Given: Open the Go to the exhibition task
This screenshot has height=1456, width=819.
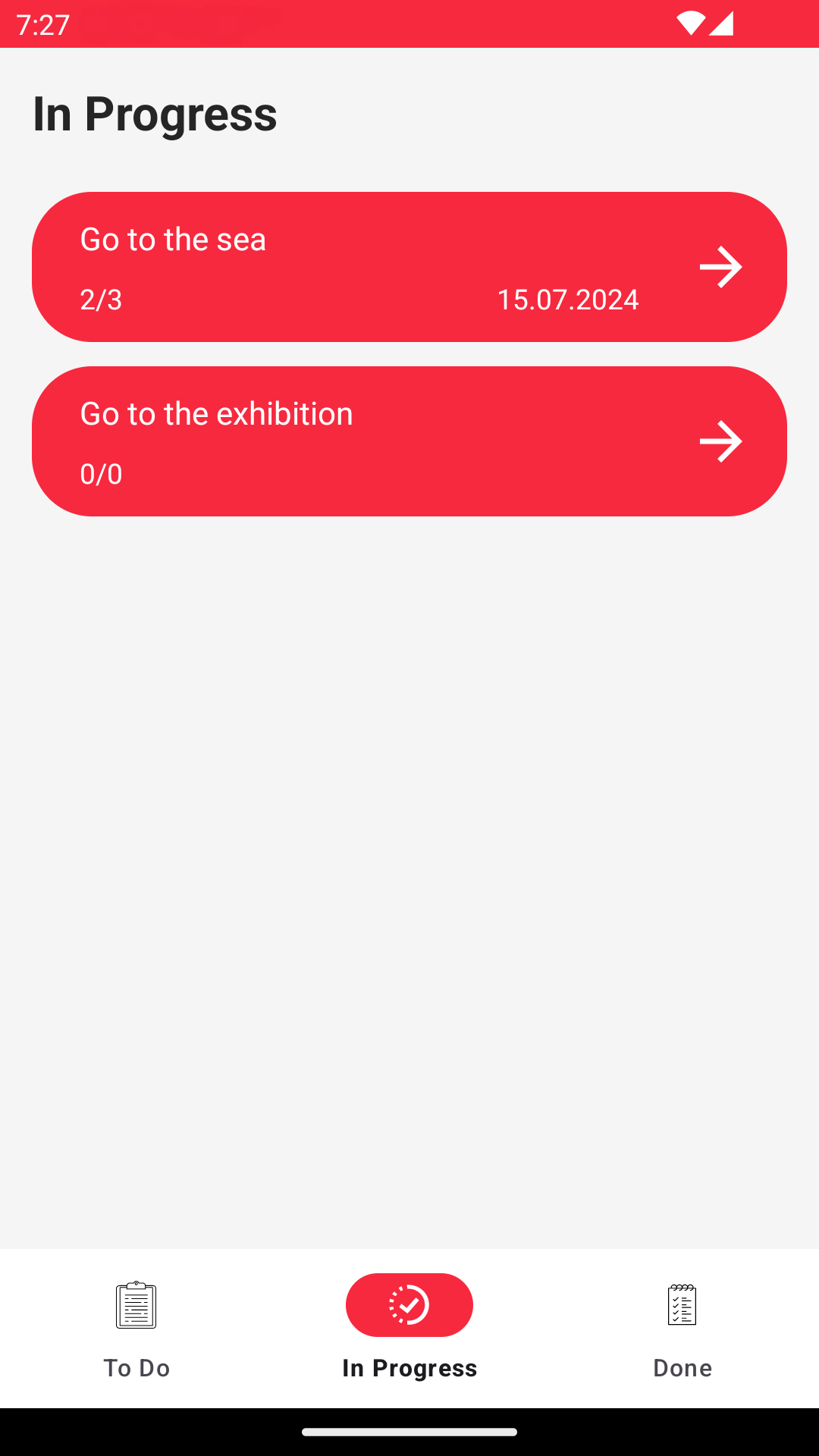Looking at the screenshot, I should pos(409,441).
